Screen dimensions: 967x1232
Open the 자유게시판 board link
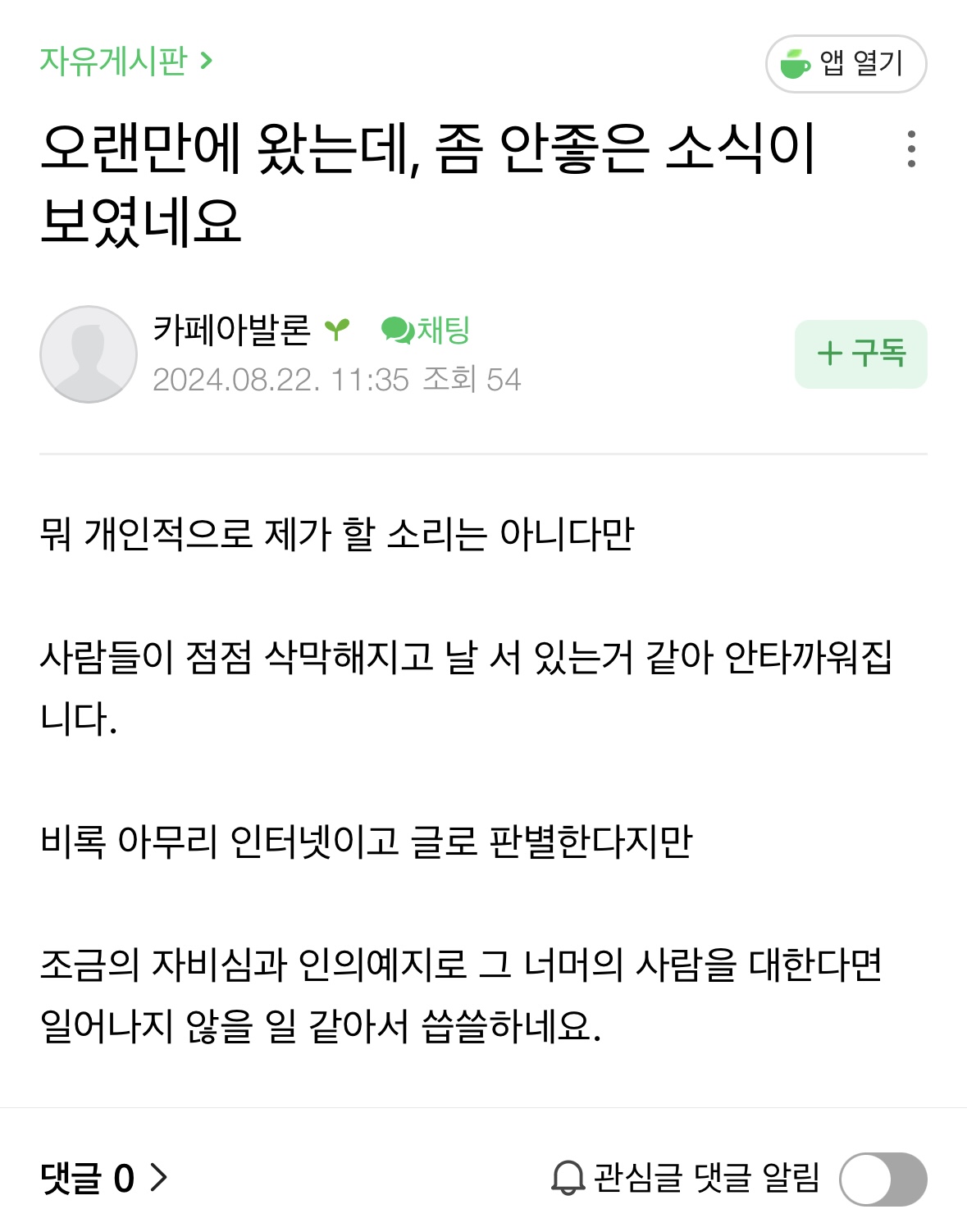pos(125,62)
